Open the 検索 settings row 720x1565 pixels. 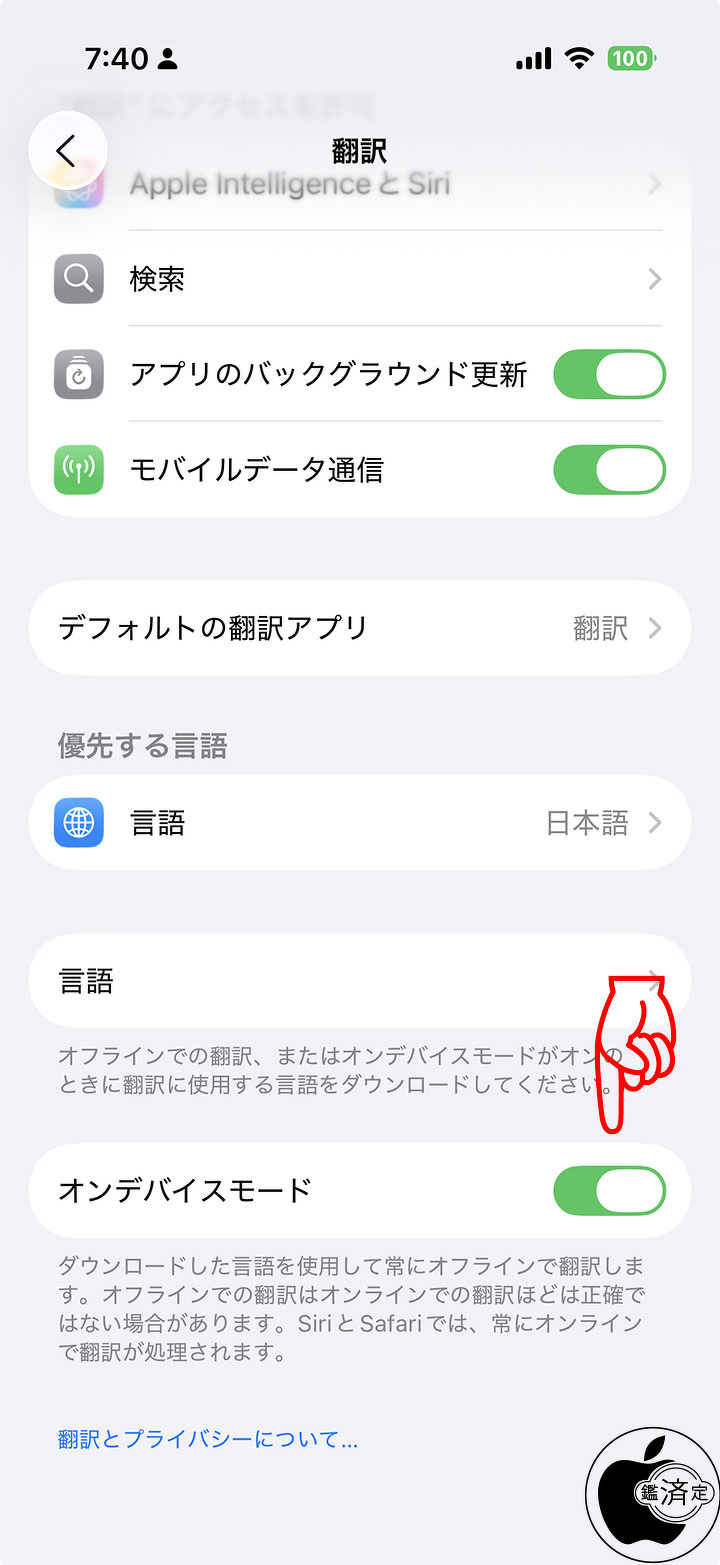(x=360, y=278)
